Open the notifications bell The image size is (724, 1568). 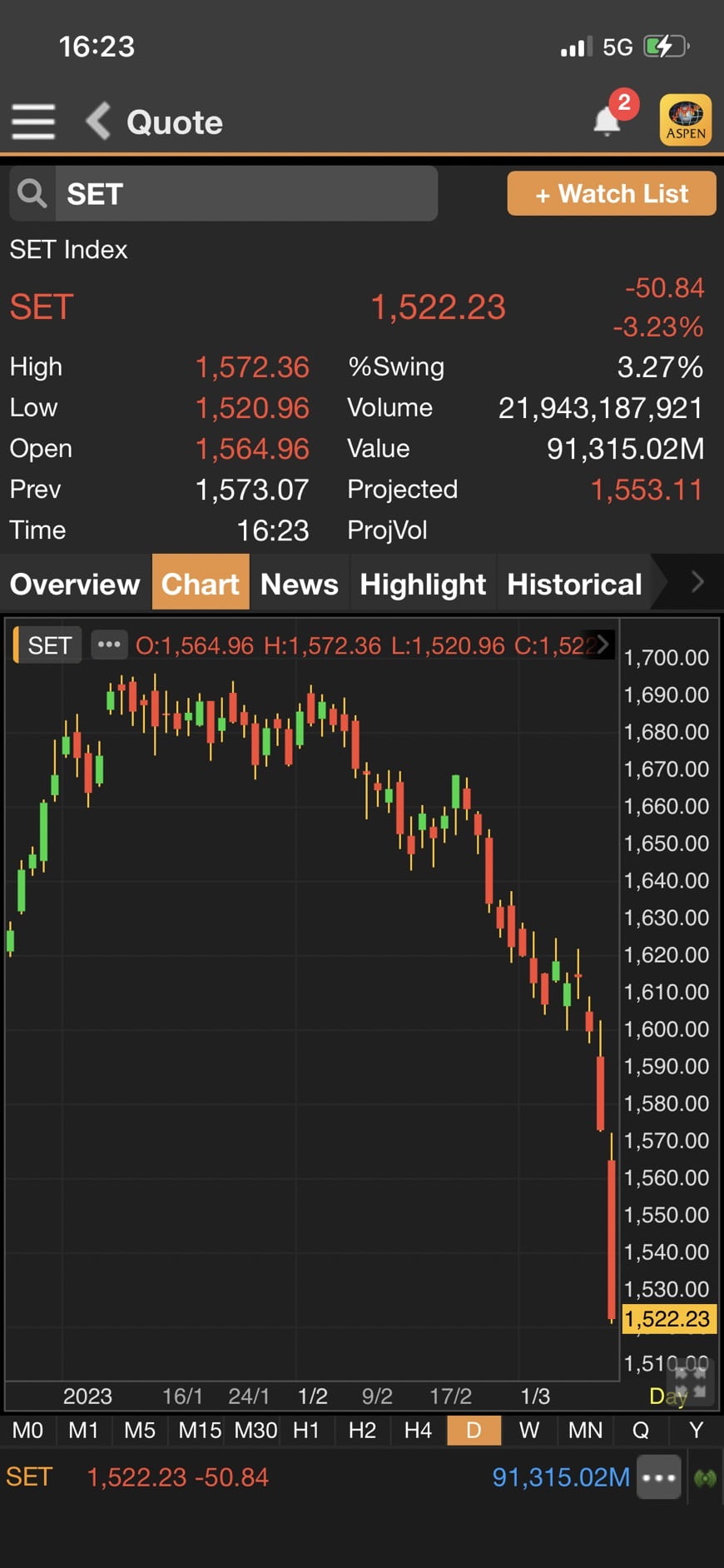[x=607, y=122]
